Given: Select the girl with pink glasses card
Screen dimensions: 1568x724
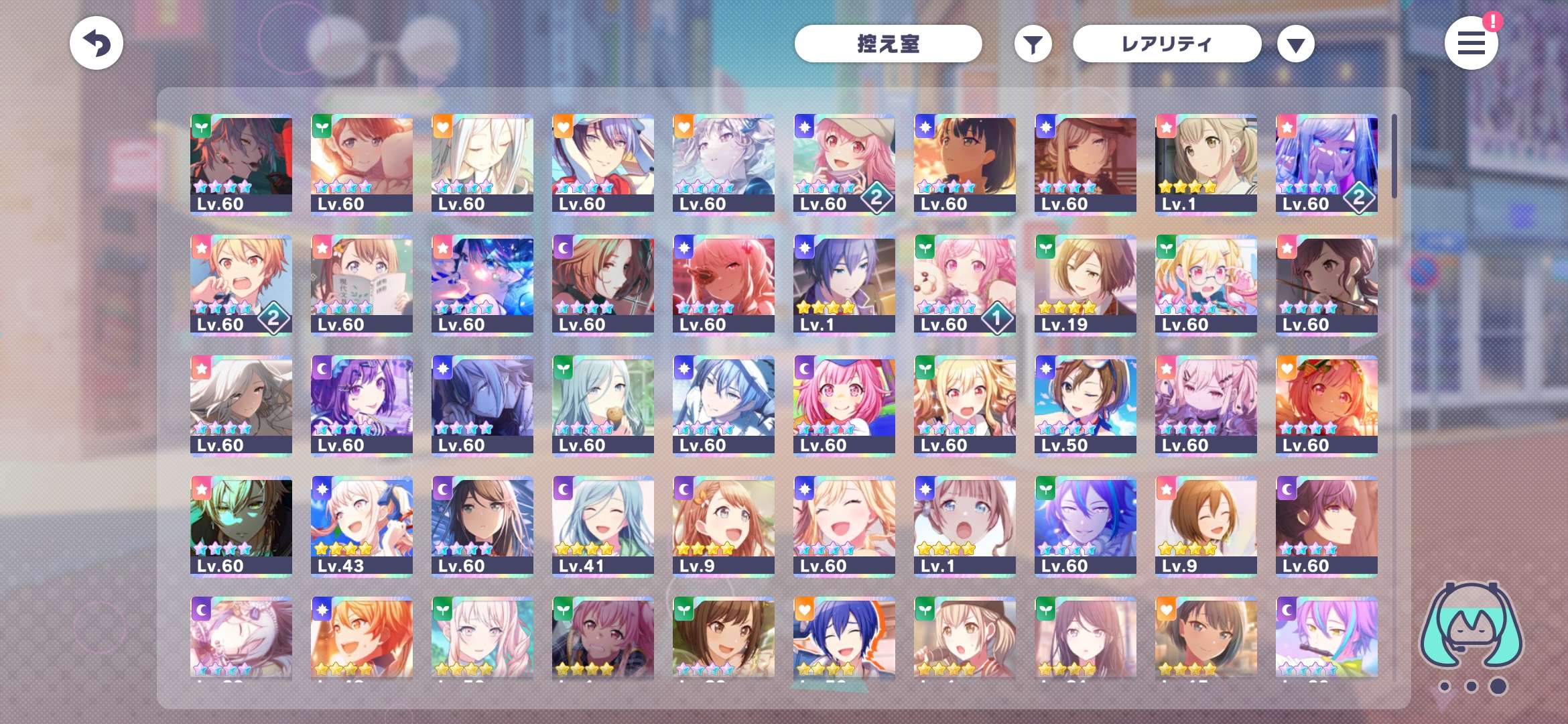Looking at the screenshot, I should tap(1205, 284).
